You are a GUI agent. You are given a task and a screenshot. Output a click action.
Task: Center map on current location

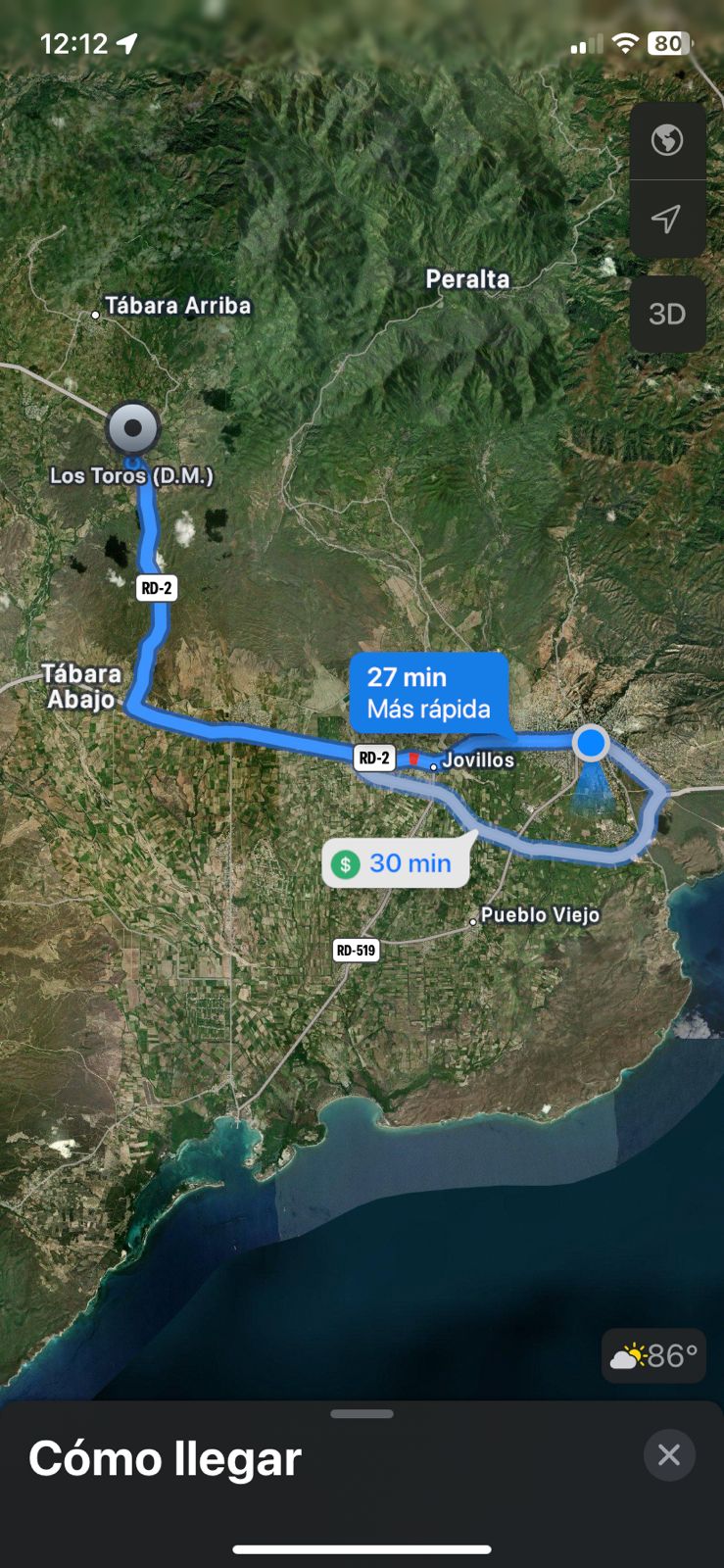point(667,219)
